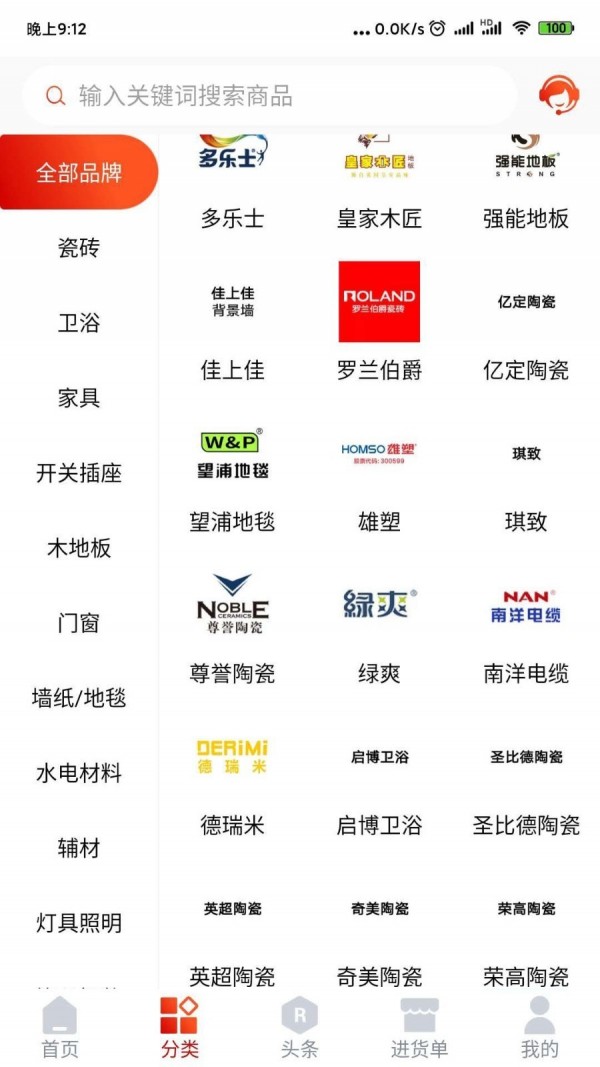Open the 灯具照明 category
This screenshot has width=600, height=1067.
(x=79, y=923)
